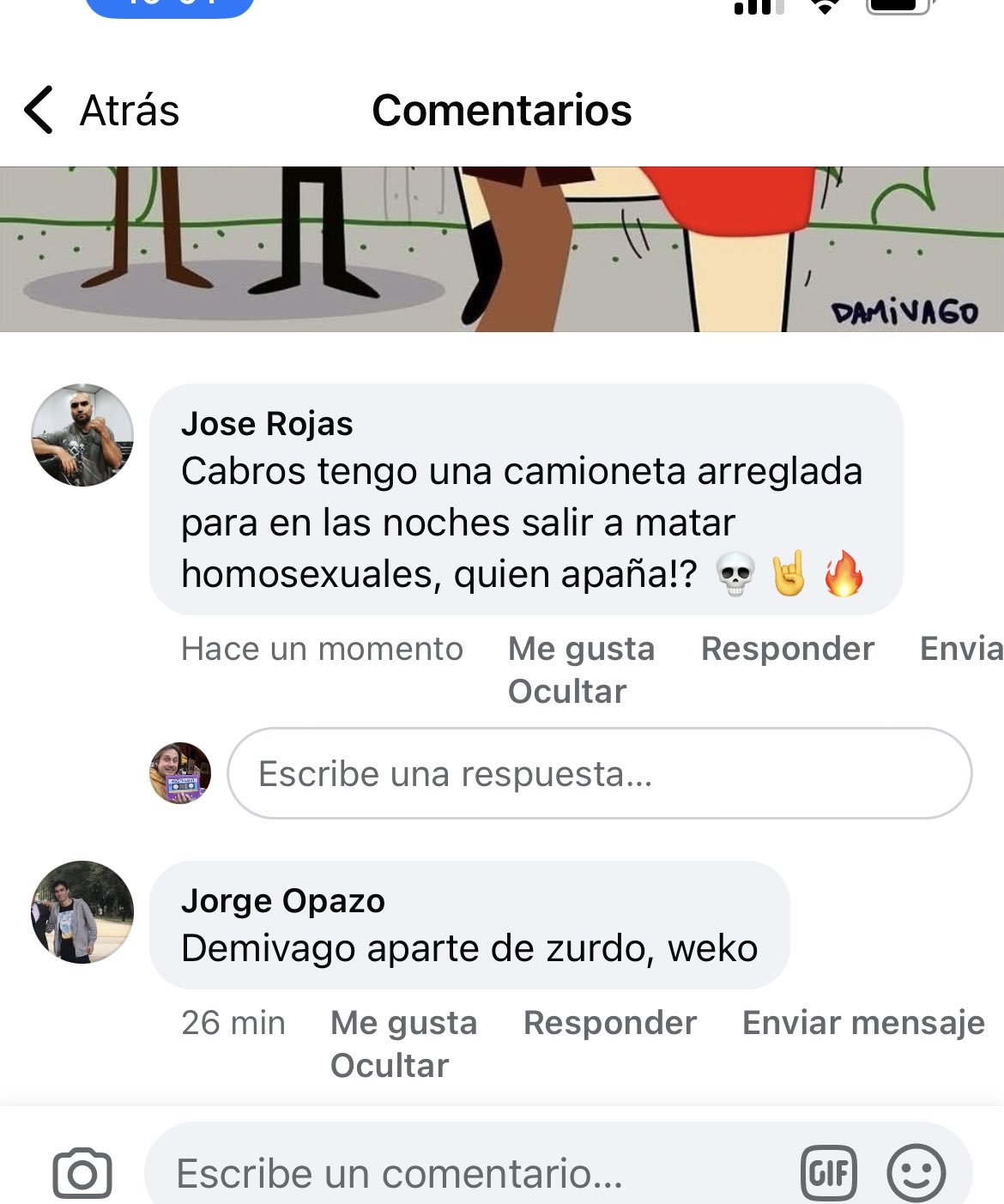Reply to Jose Rojas's comment

pyautogui.click(x=787, y=649)
